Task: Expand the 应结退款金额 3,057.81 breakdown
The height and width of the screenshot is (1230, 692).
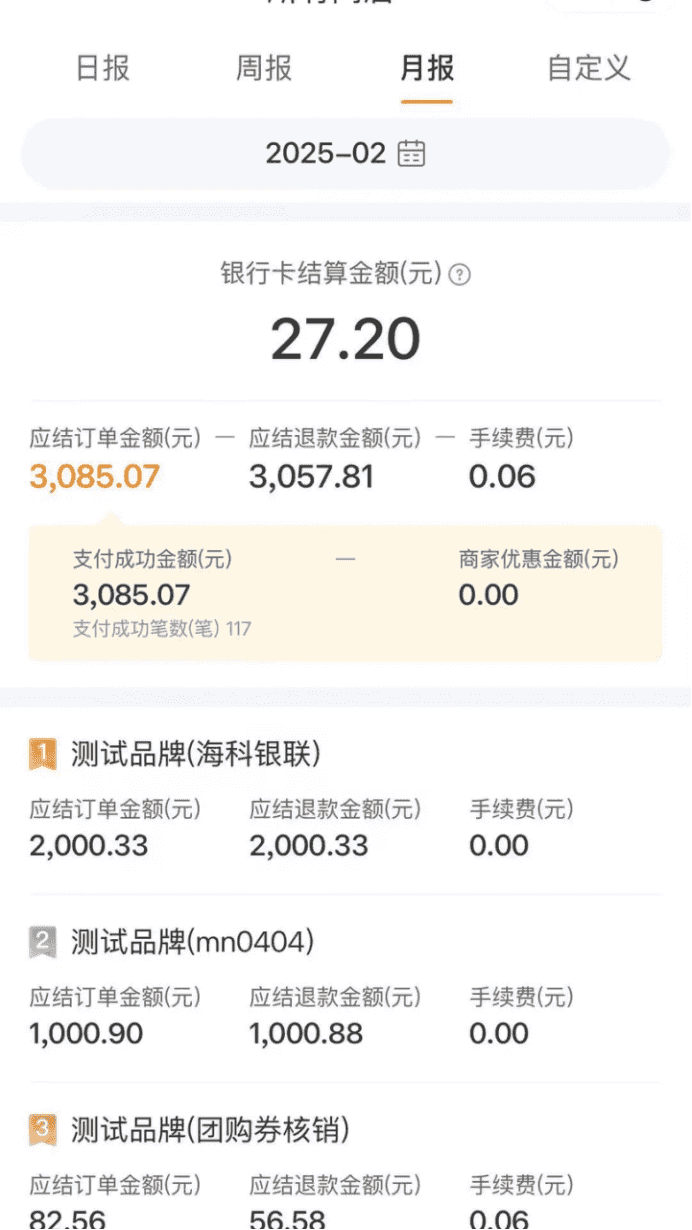Action: [x=312, y=475]
